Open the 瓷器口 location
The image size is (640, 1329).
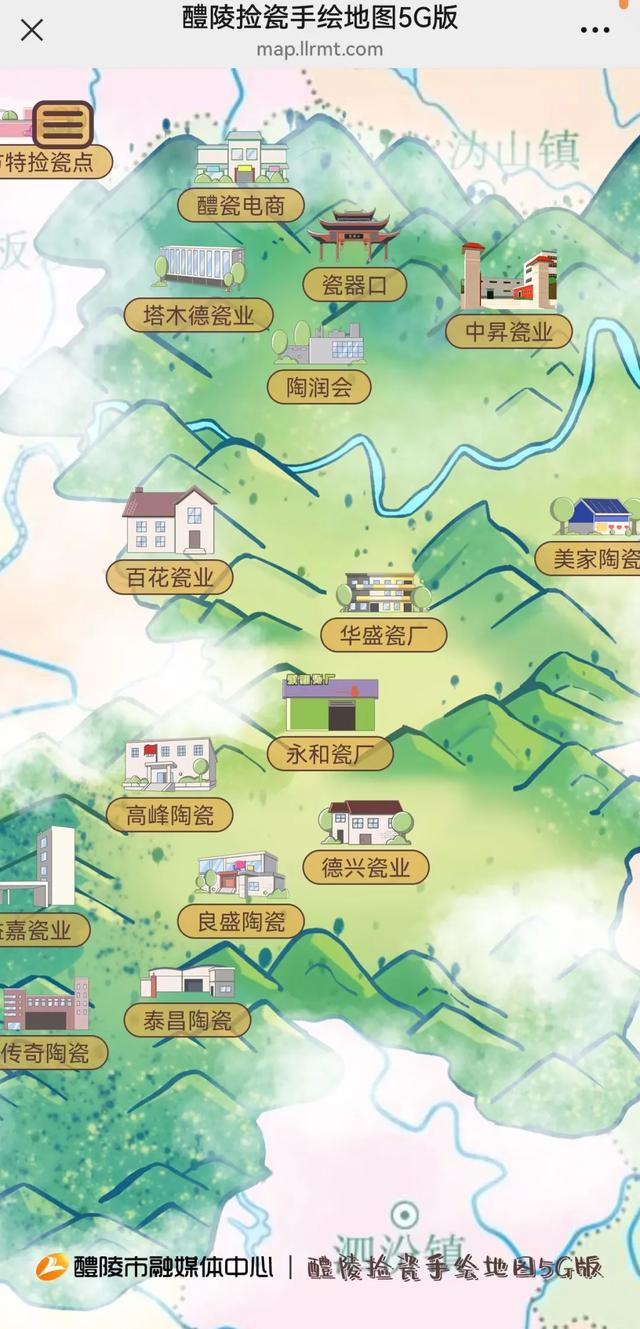354,284
